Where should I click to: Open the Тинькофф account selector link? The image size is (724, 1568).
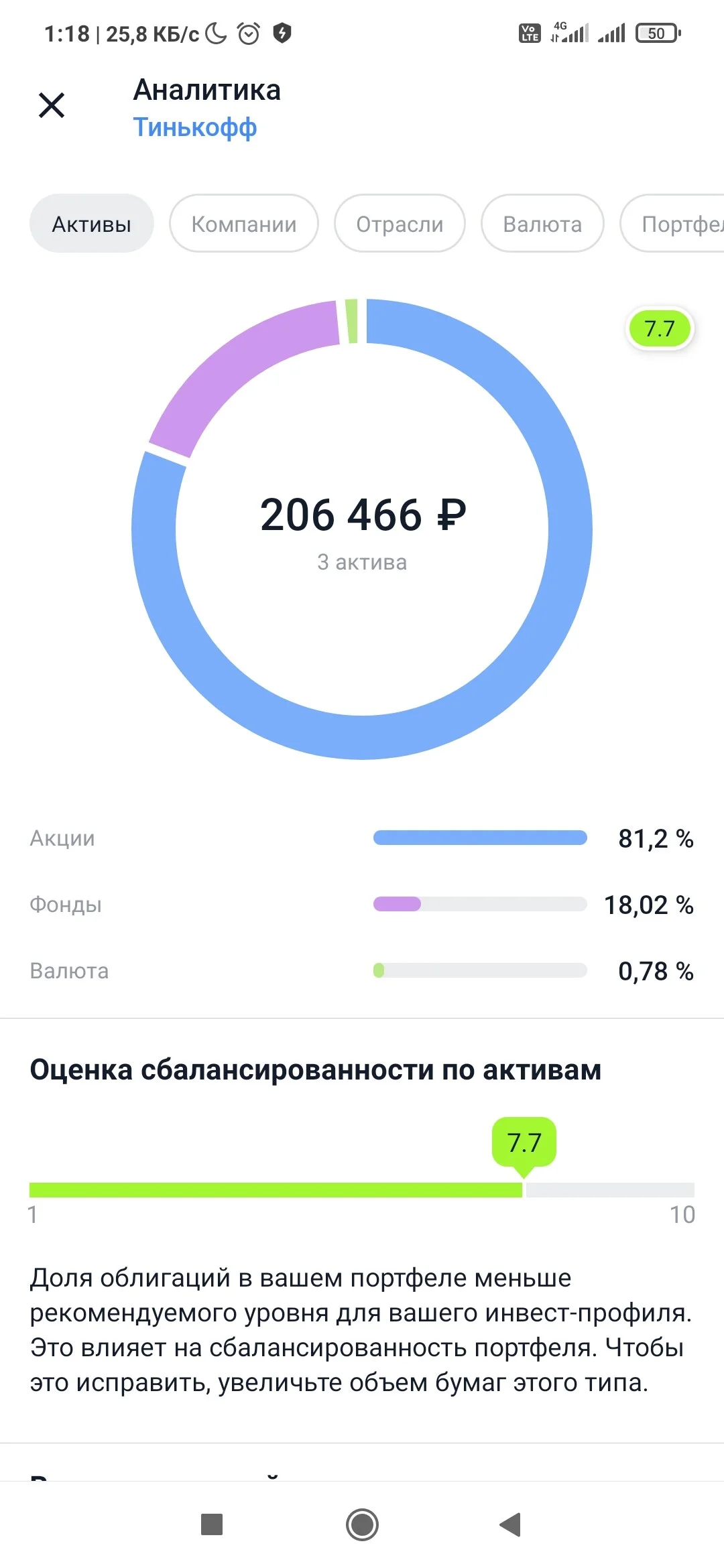[195, 127]
